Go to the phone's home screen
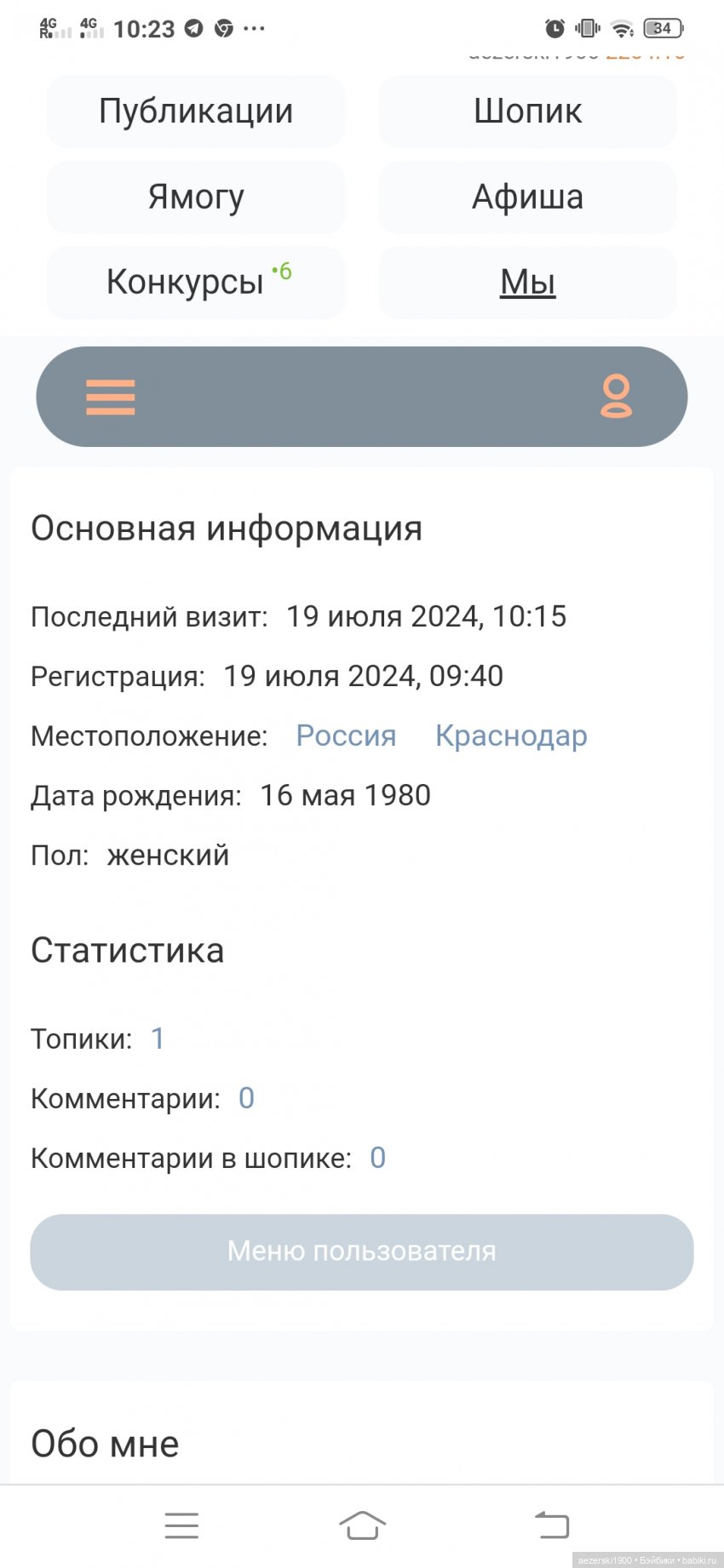 tap(362, 1525)
